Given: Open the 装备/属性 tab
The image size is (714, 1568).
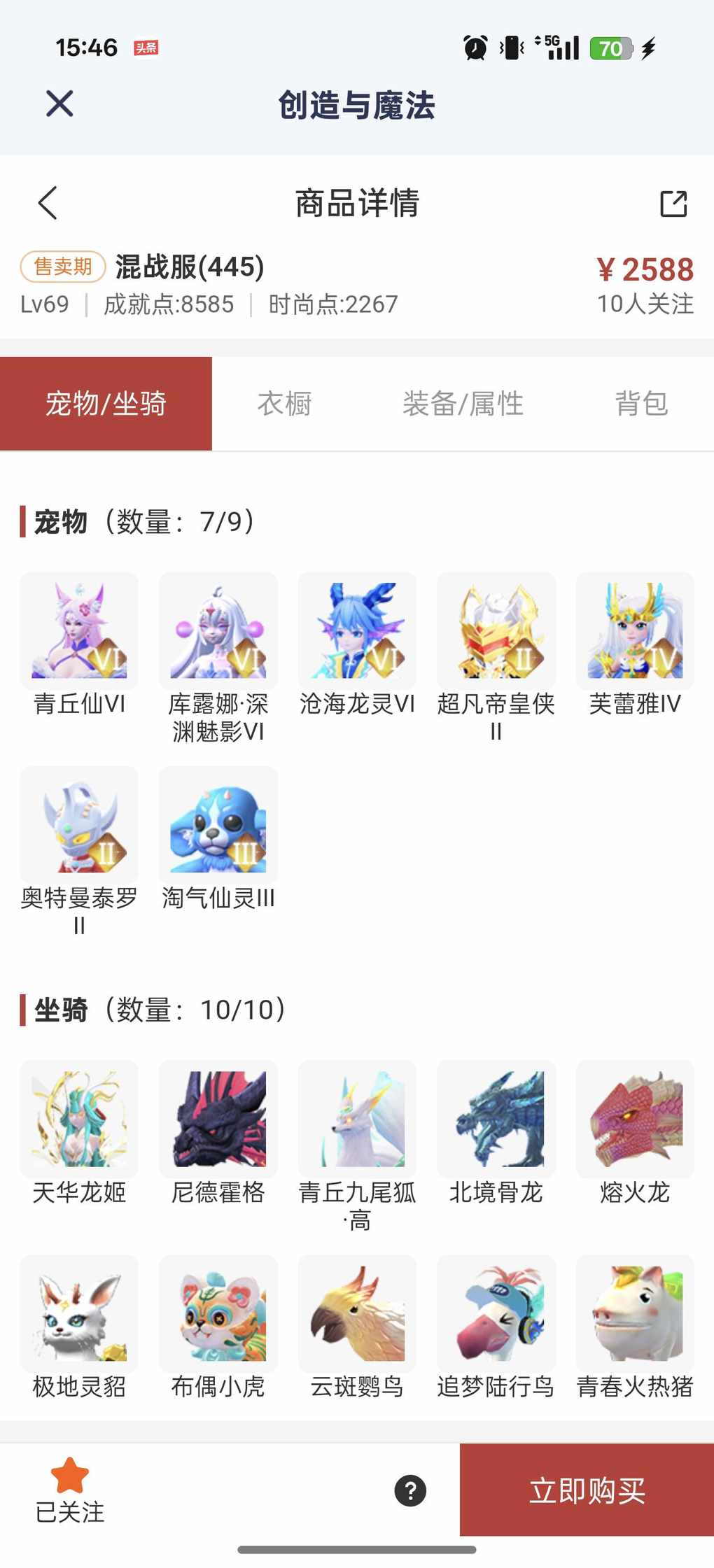Looking at the screenshot, I should 463,404.
